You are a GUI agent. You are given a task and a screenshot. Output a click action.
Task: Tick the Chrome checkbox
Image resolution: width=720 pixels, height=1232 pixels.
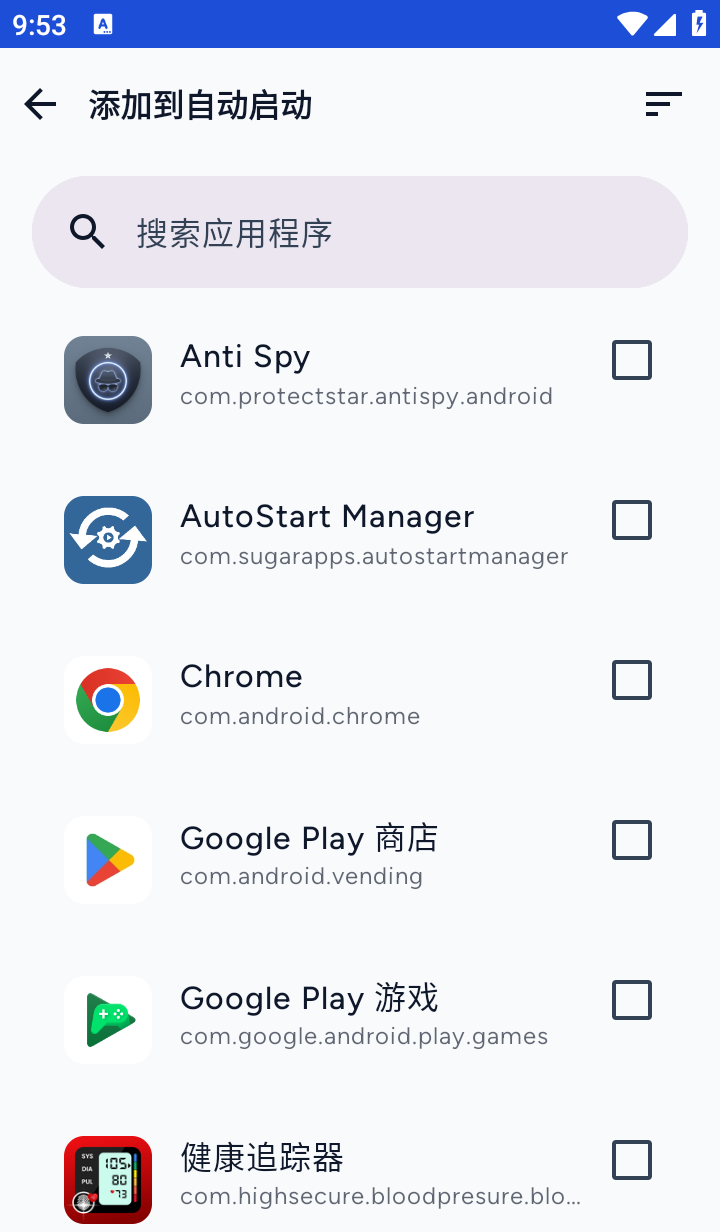632,680
